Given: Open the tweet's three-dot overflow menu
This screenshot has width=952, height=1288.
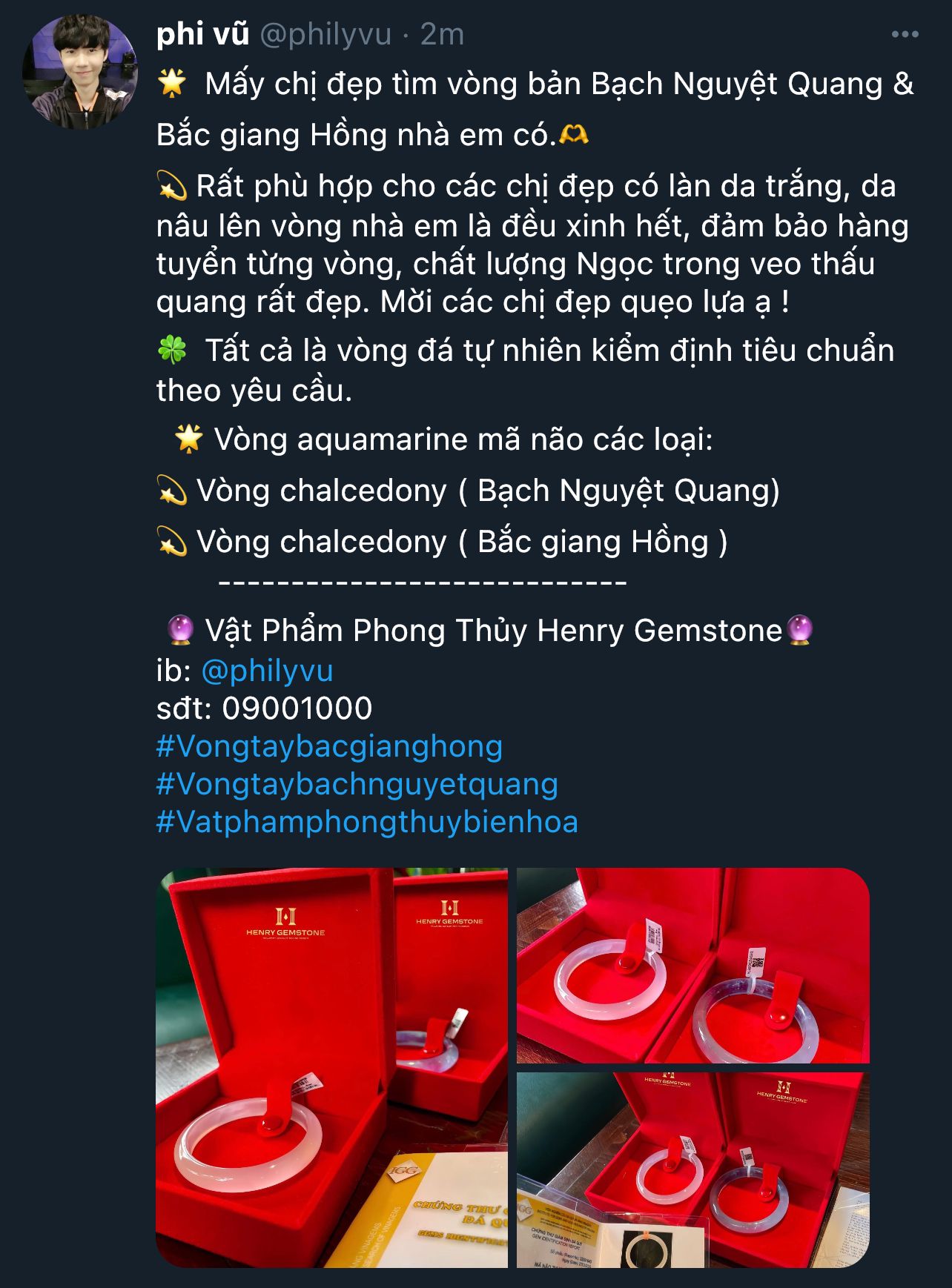Looking at the screenshot, I should [x=905, y=34].
